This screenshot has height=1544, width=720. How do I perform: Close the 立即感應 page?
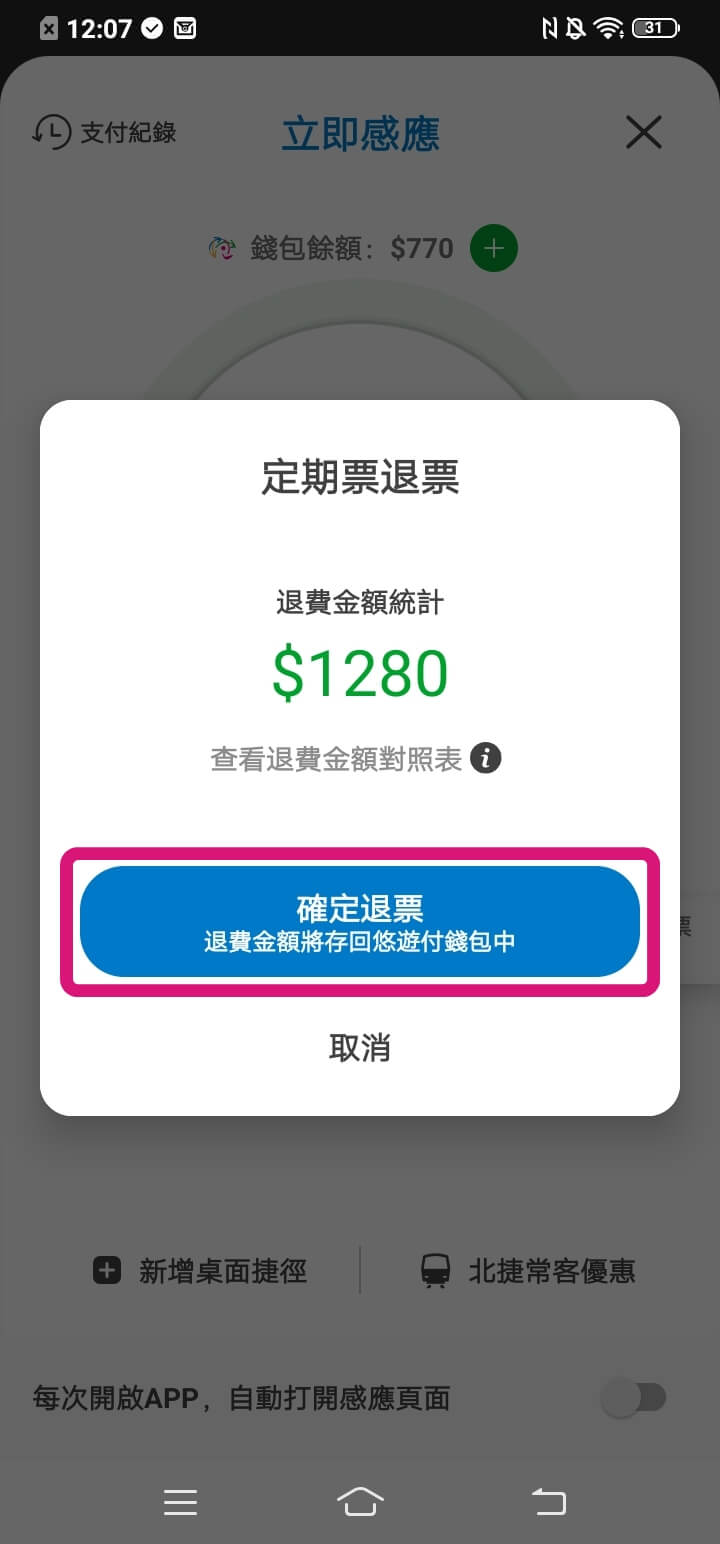coord(643,132)
